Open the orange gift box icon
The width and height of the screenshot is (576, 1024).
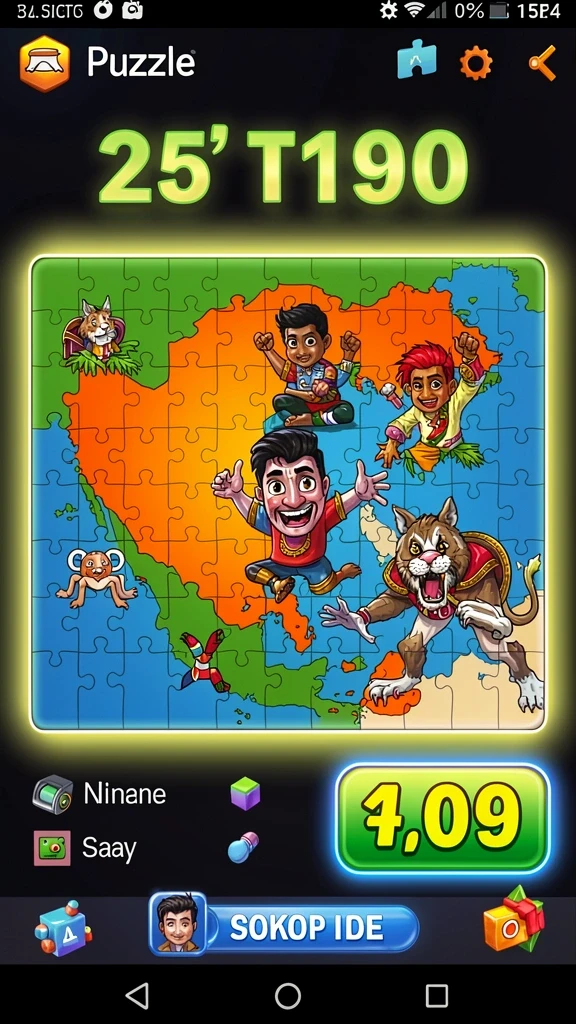(x=513, y=919)
